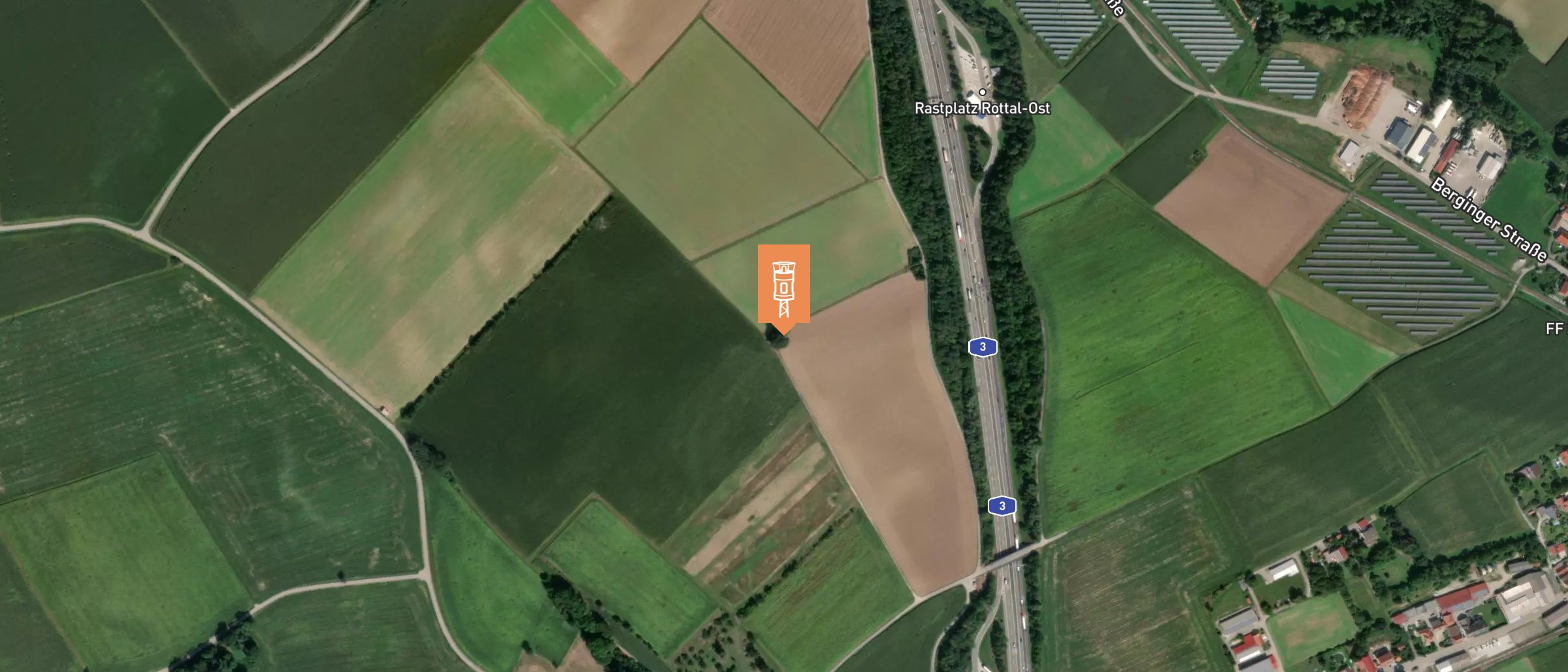Select the Rastplatz Rottal-Ost map point
The width and height of the screenshot is (1568, 672).
click(982, 93)
